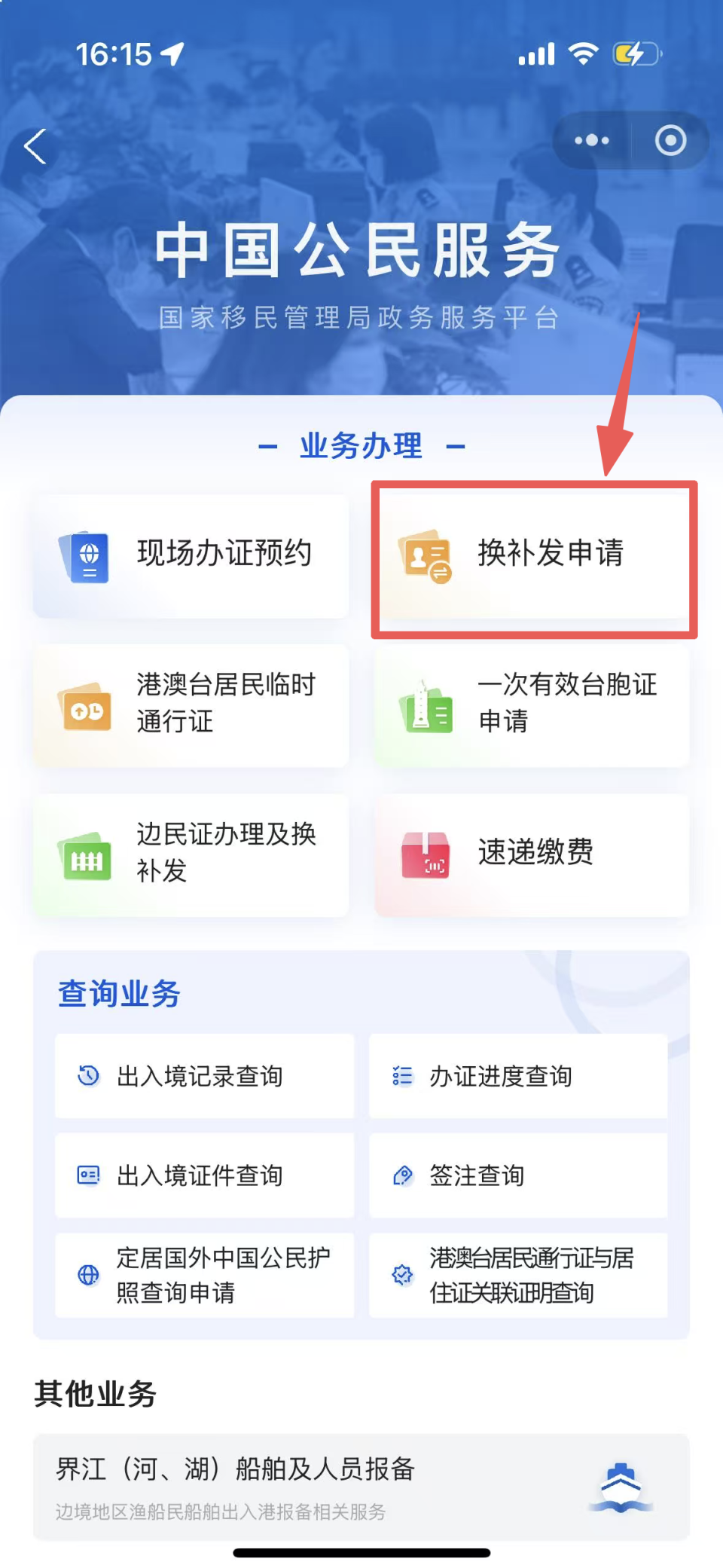Image resolution: width=723 pixels, height=1568 pixels.
Task: Tap the list icon beside 办证进度查询
Action: (x=404, y=1076)
